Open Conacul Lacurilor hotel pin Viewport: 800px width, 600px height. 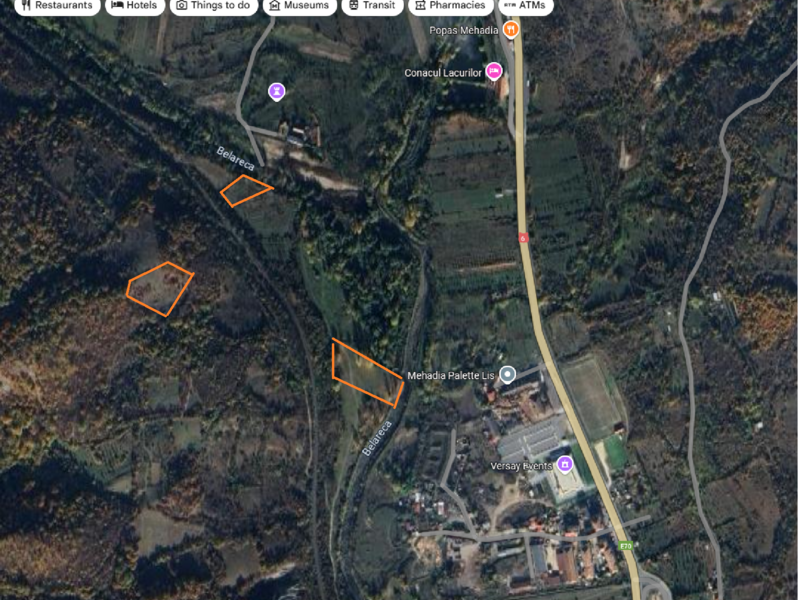492,71
